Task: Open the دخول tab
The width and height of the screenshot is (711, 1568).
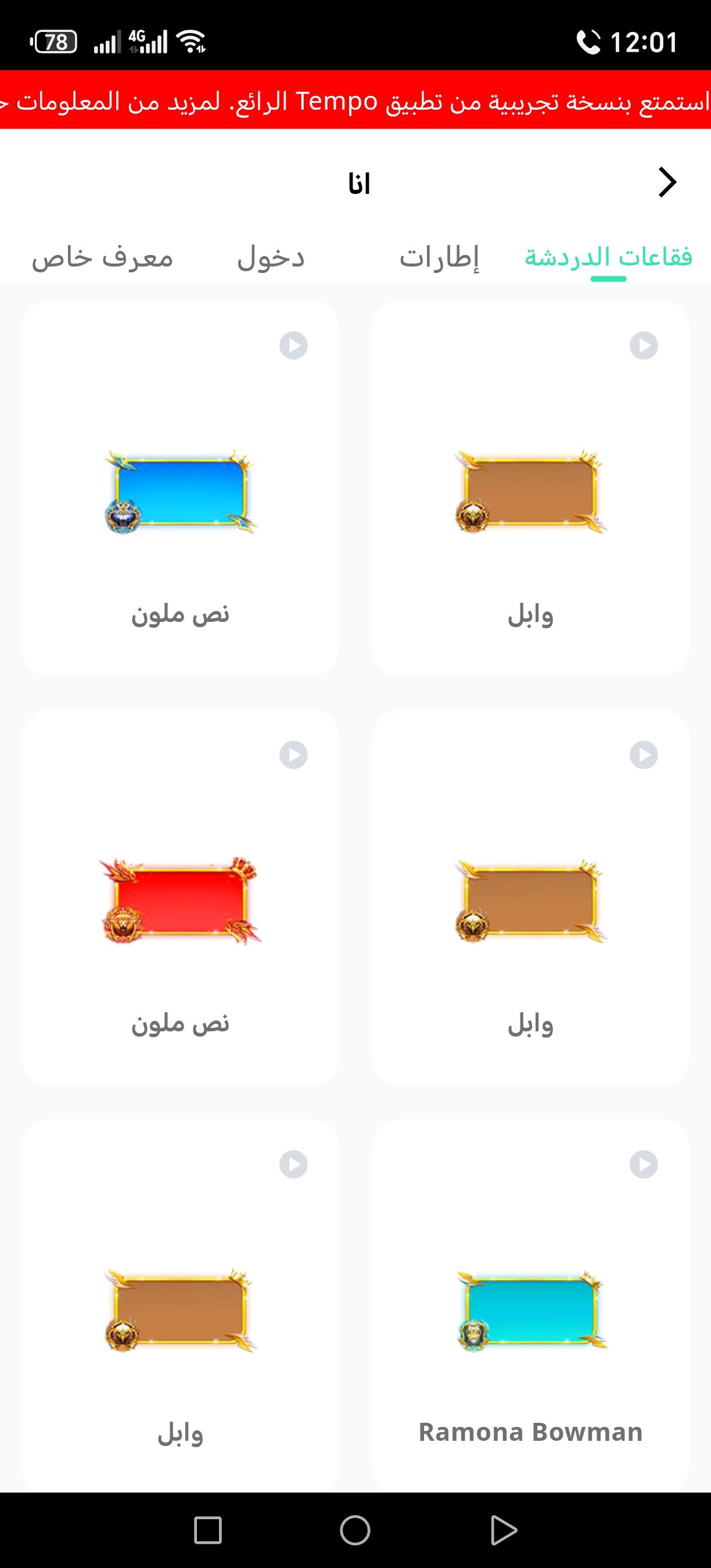Action: 270,257
